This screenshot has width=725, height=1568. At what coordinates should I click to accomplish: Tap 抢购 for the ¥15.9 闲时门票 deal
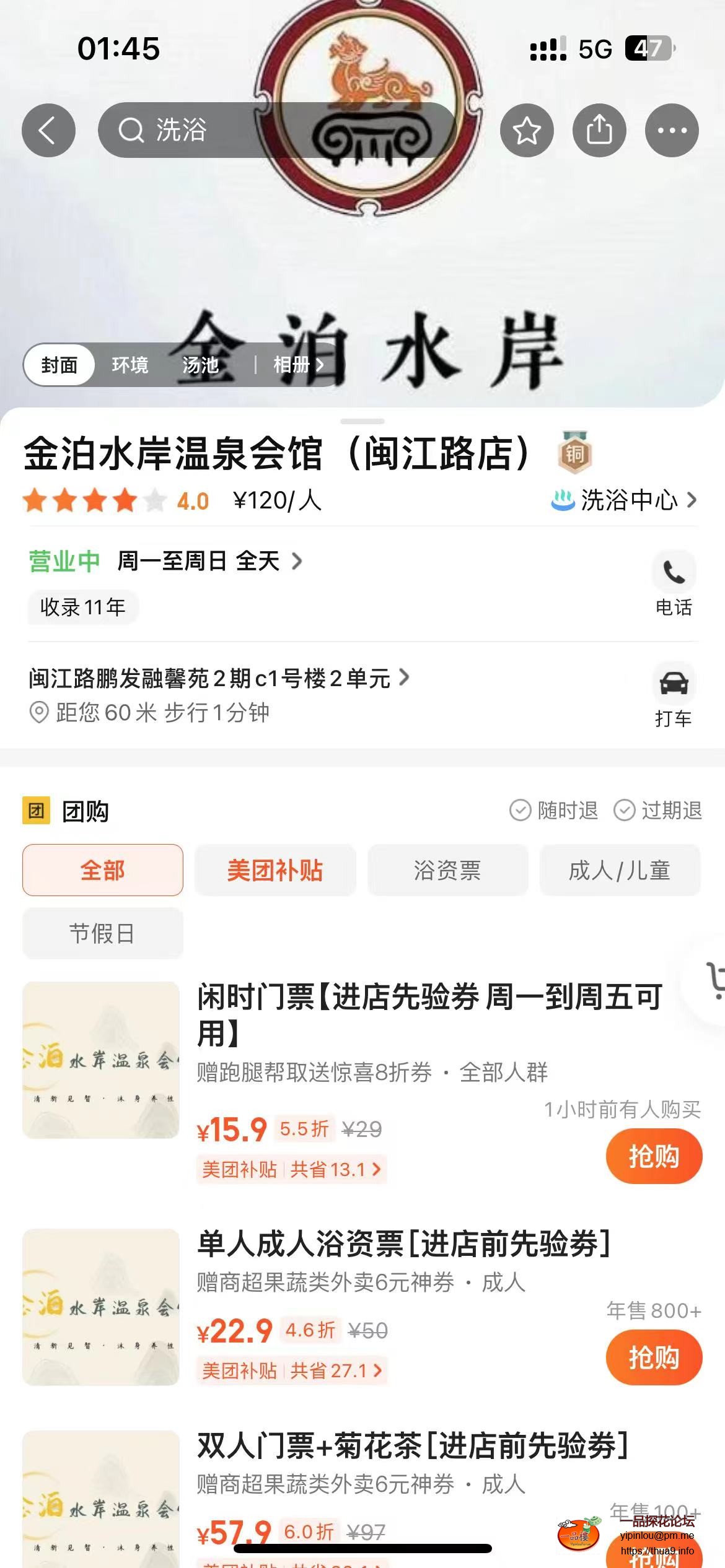(x=654, y=1156)
